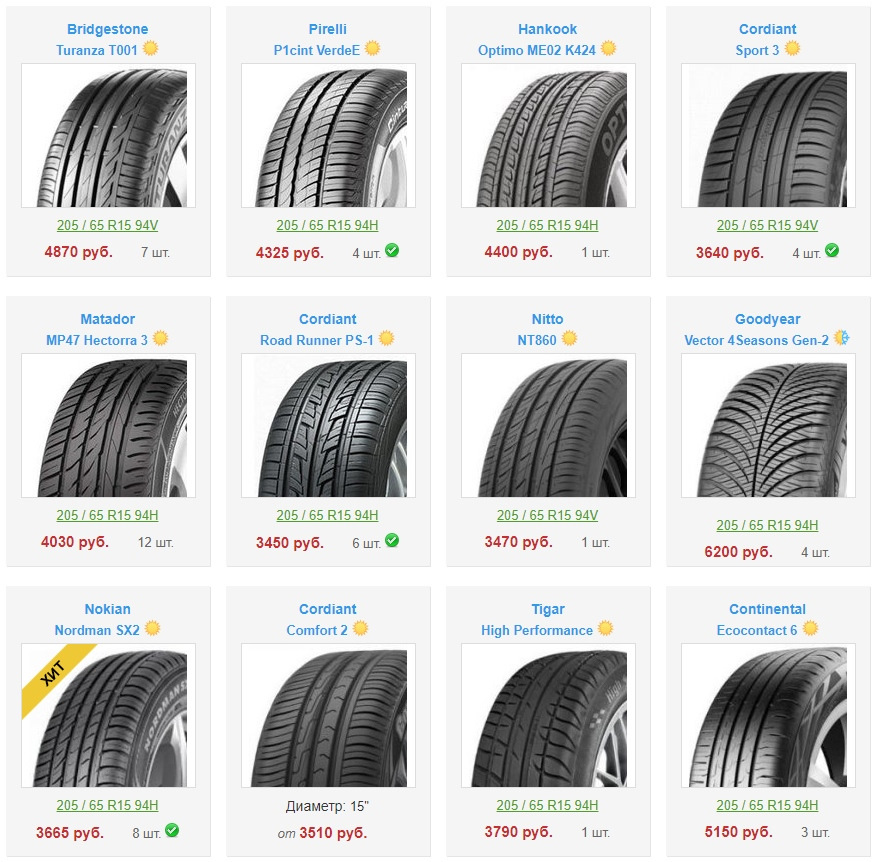This screenshot has height=862, width=882.
Task: View the Continental Ecocontact 6 tire image
Action: click(x=767, y=716)
